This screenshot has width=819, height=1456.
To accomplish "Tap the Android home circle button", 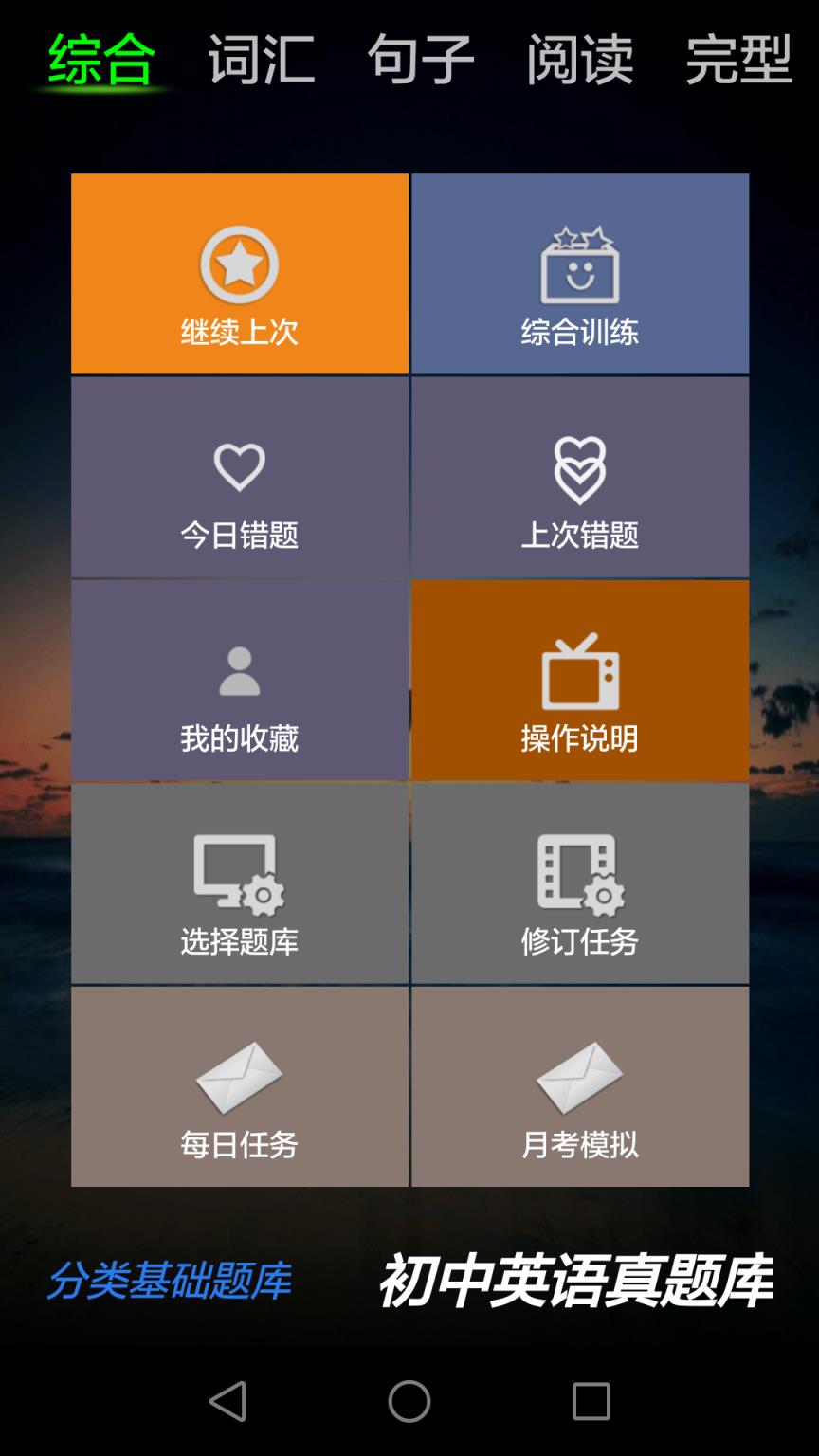I will click(x=409, y=1399).
